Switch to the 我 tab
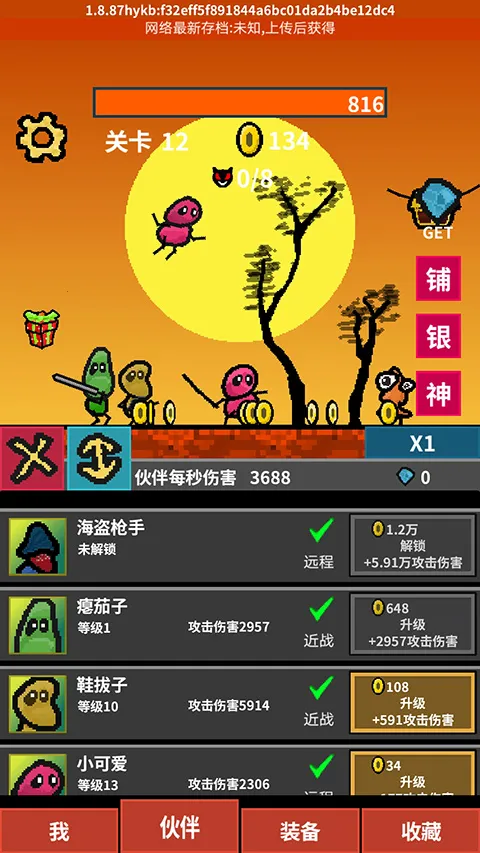 (59, 831)
